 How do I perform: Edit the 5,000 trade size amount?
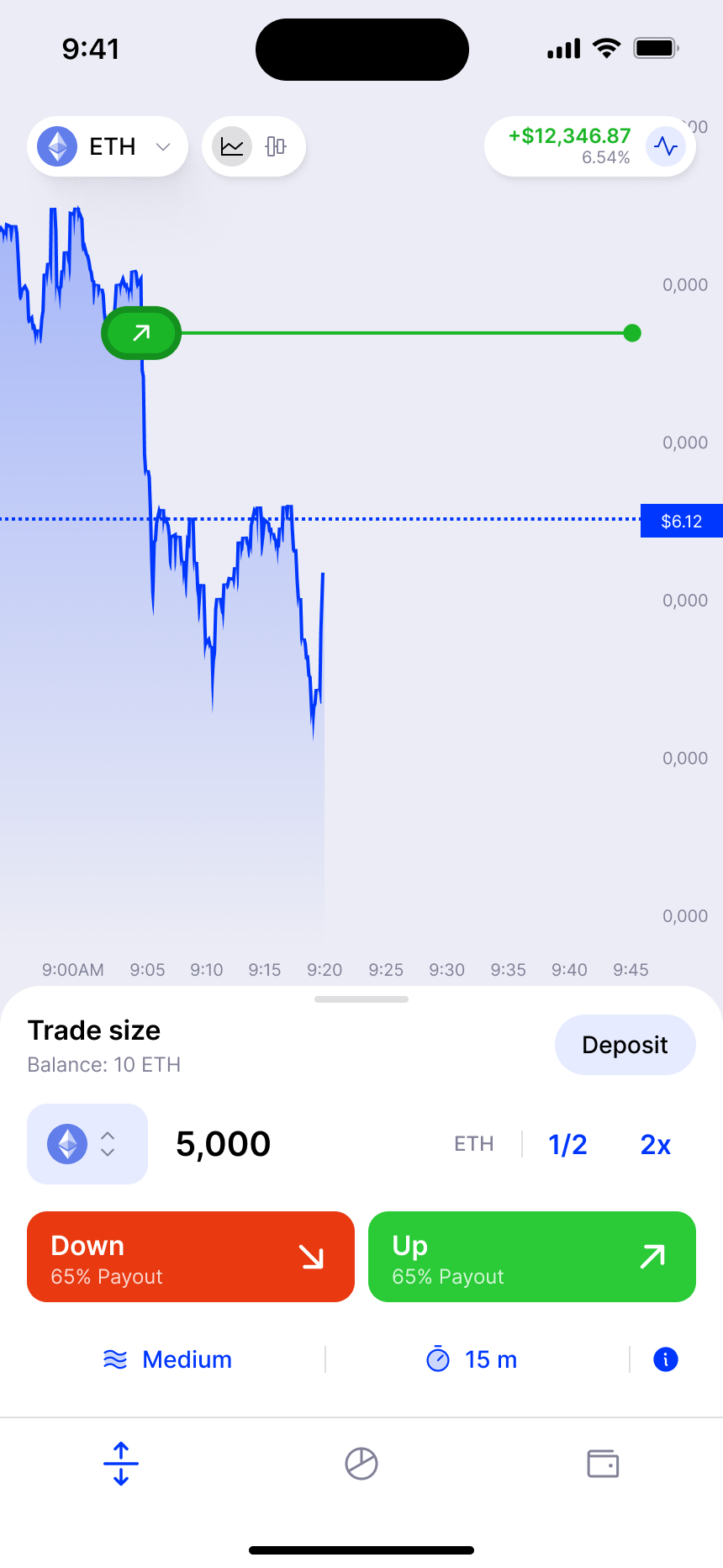pyautogui.click(x=224, y=1144)
